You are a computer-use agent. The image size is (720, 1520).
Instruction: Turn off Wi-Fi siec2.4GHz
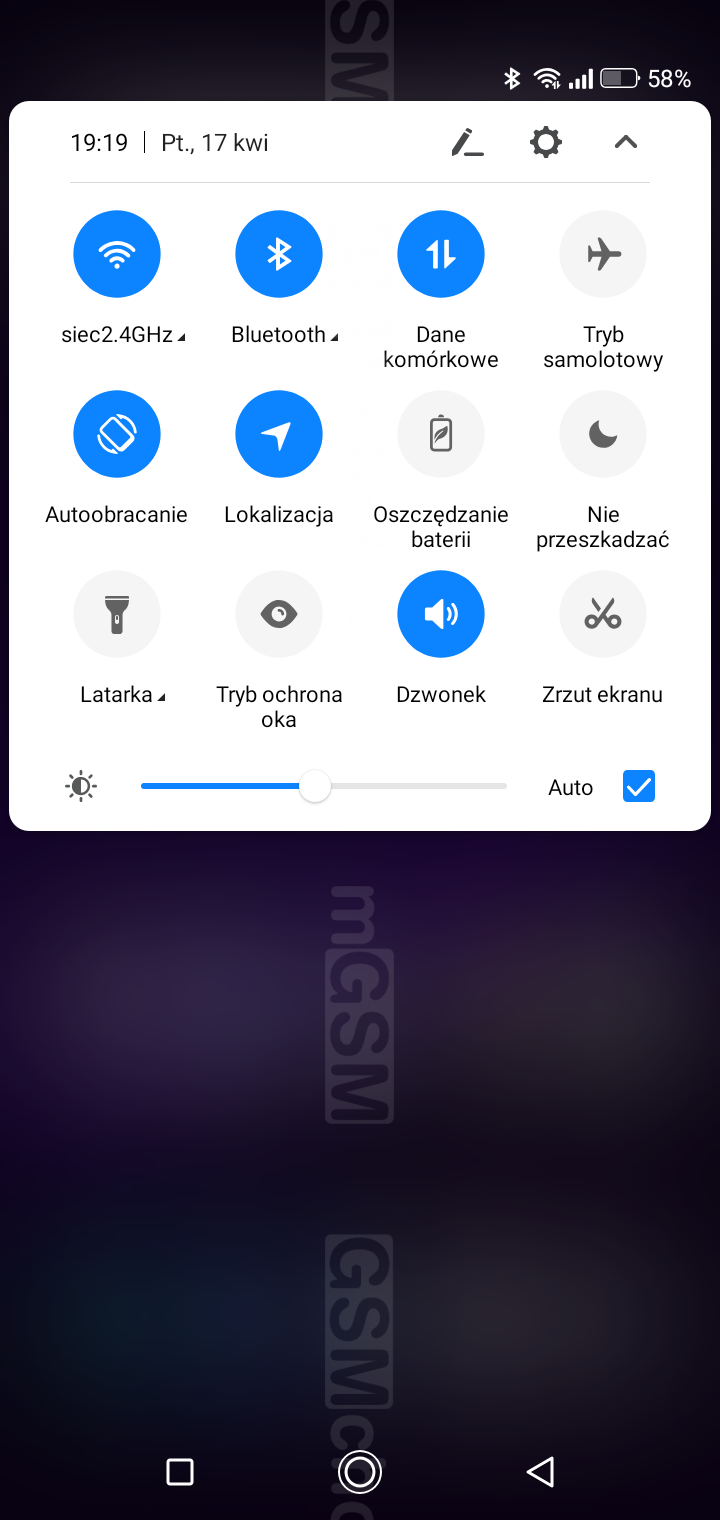[117, 254]
